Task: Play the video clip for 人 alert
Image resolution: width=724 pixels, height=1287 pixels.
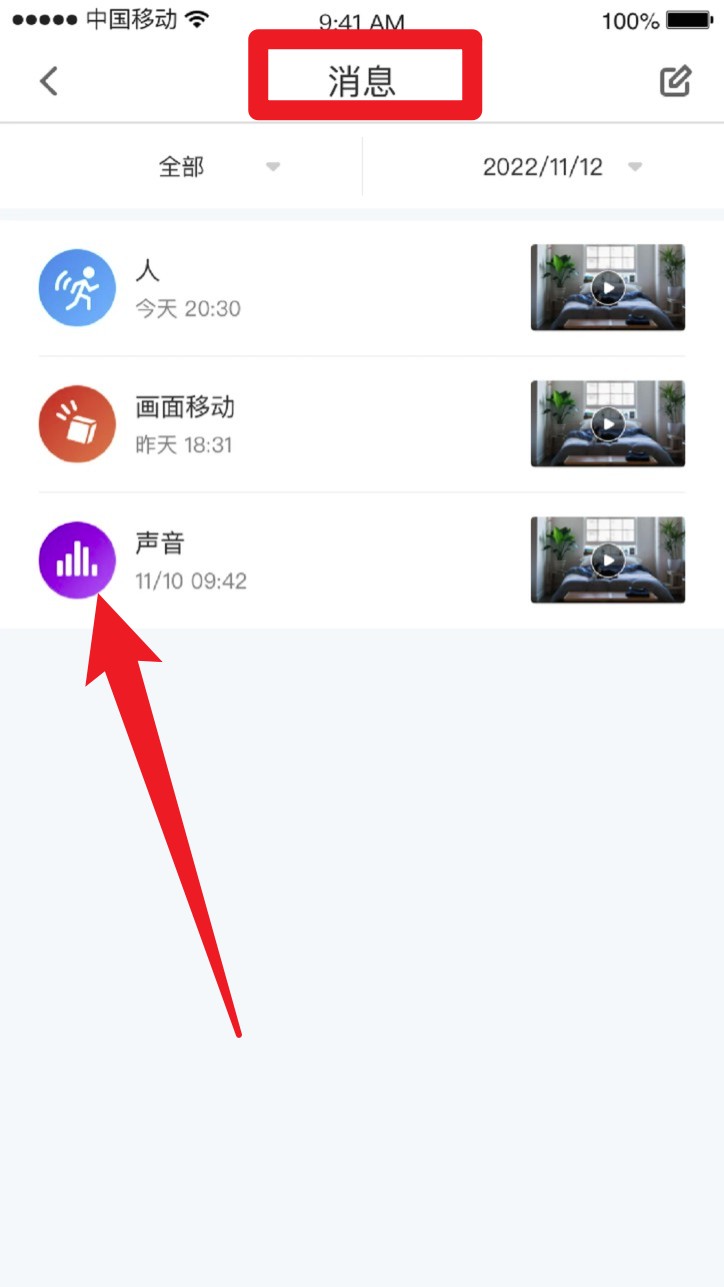Action: tap(607, 288)
